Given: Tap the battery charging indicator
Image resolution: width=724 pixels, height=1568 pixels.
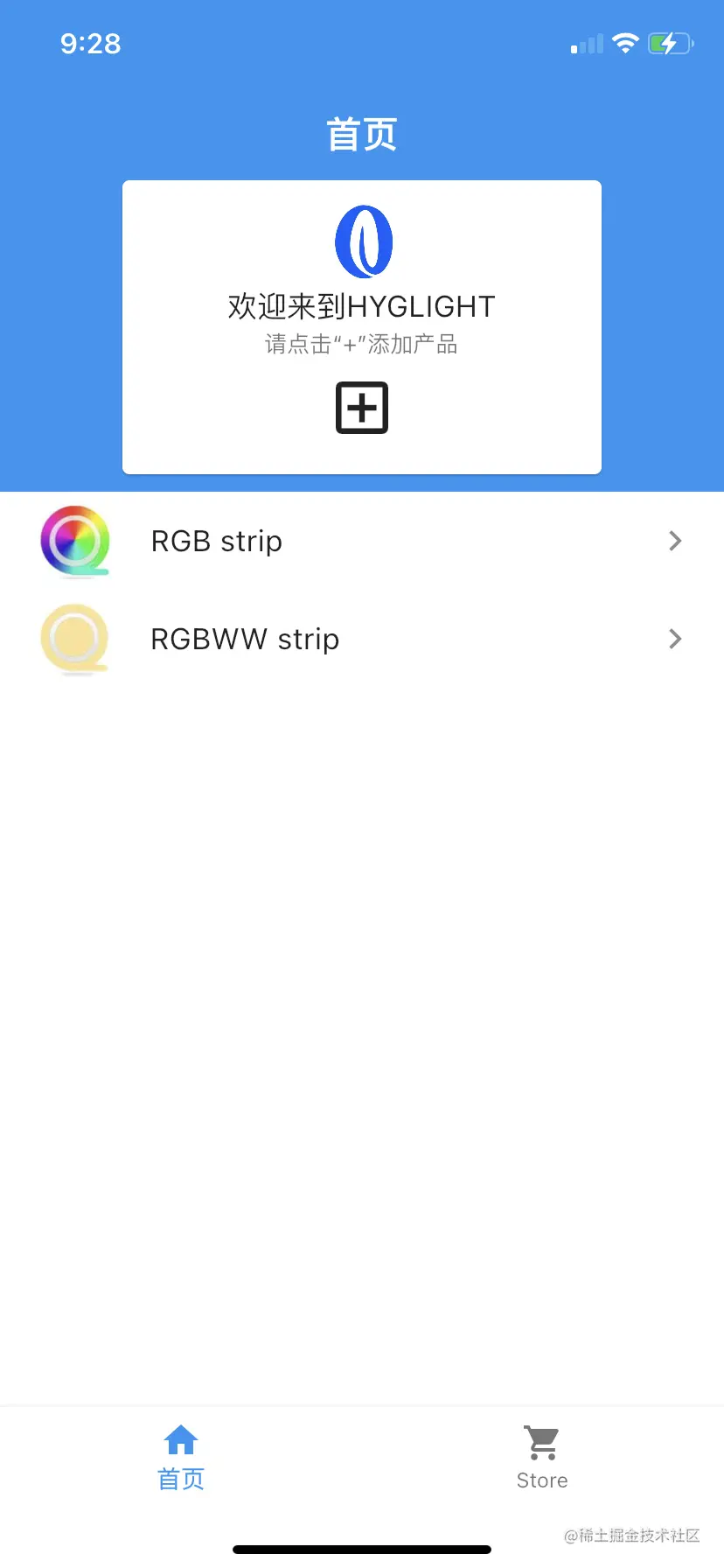Looking at the screenshot, I should (670, 43).
